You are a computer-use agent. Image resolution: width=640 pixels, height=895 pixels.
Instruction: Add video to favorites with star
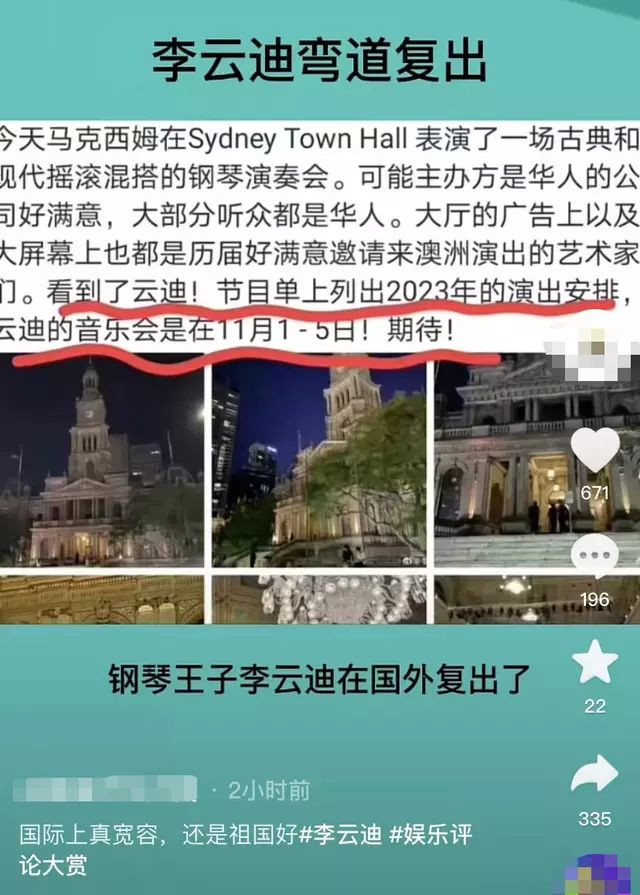(x=595, y=662)
